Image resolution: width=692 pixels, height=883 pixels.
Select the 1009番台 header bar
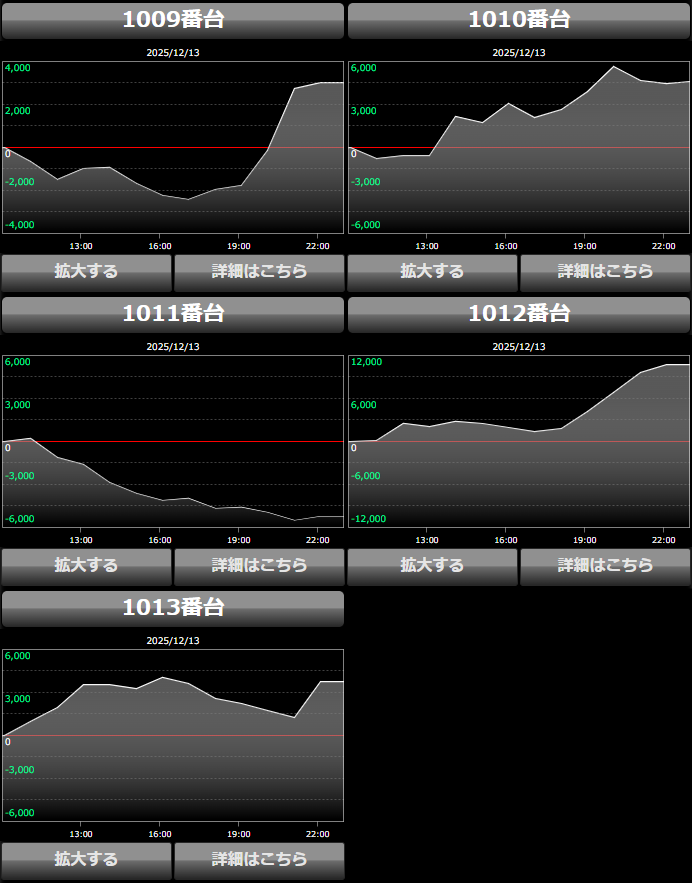[173, 20]
